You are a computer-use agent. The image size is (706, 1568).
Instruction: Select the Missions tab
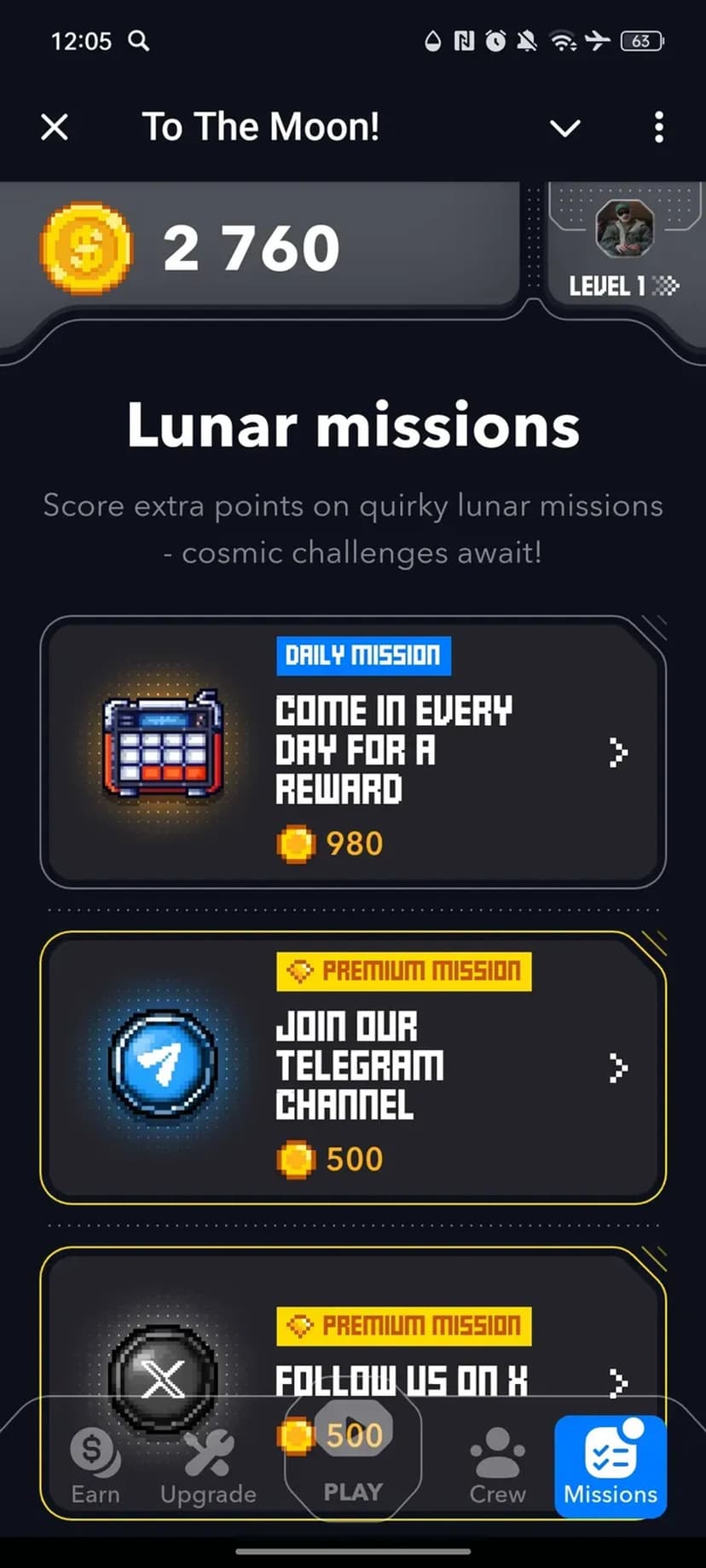point(611,1467)
